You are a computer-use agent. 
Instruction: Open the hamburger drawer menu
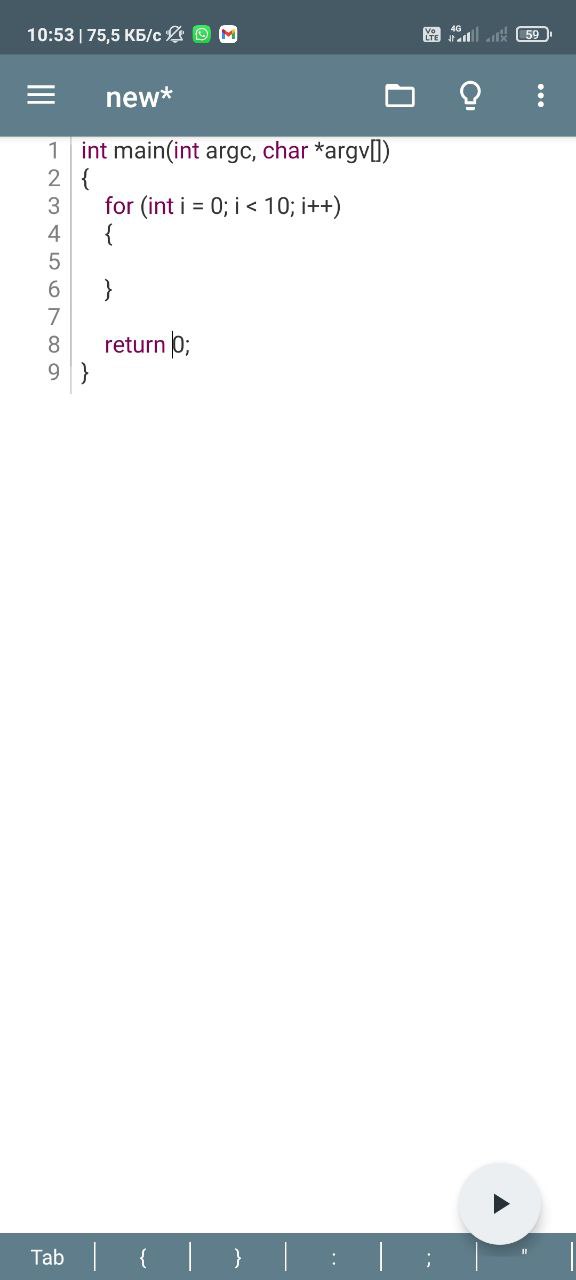click(x=41, y=95)
